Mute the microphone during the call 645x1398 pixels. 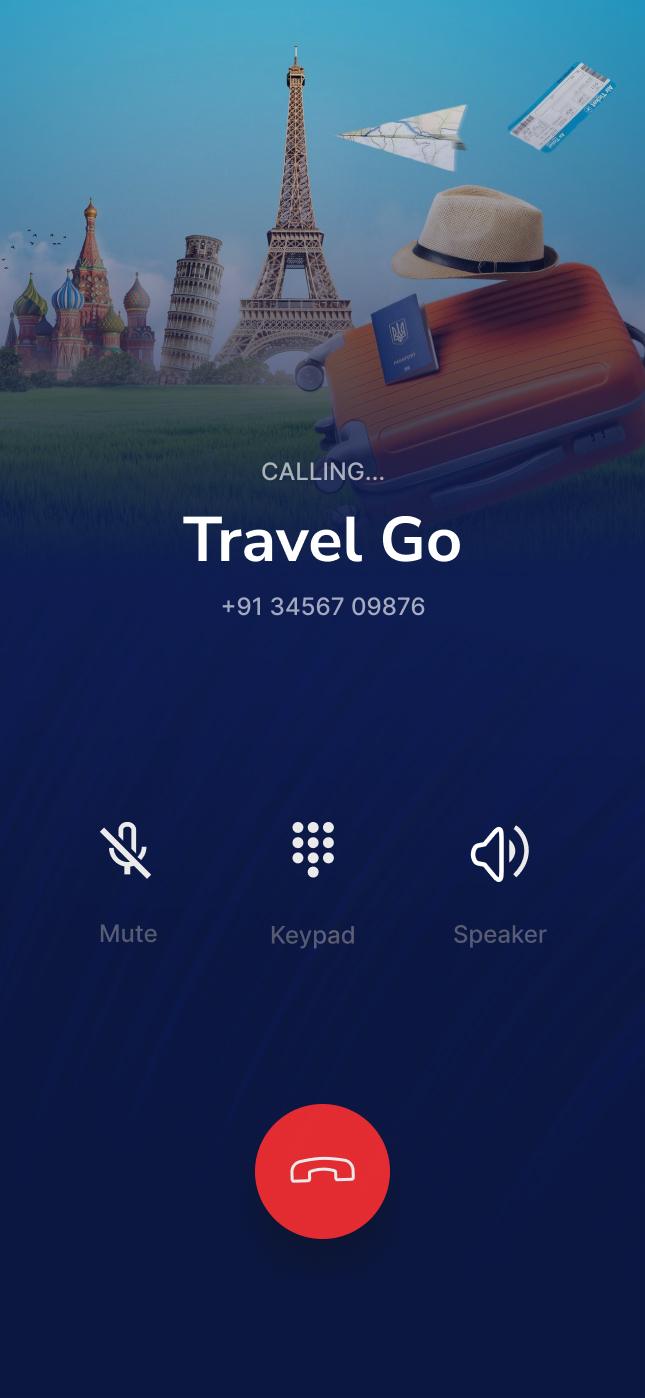[x=129, y=853]
